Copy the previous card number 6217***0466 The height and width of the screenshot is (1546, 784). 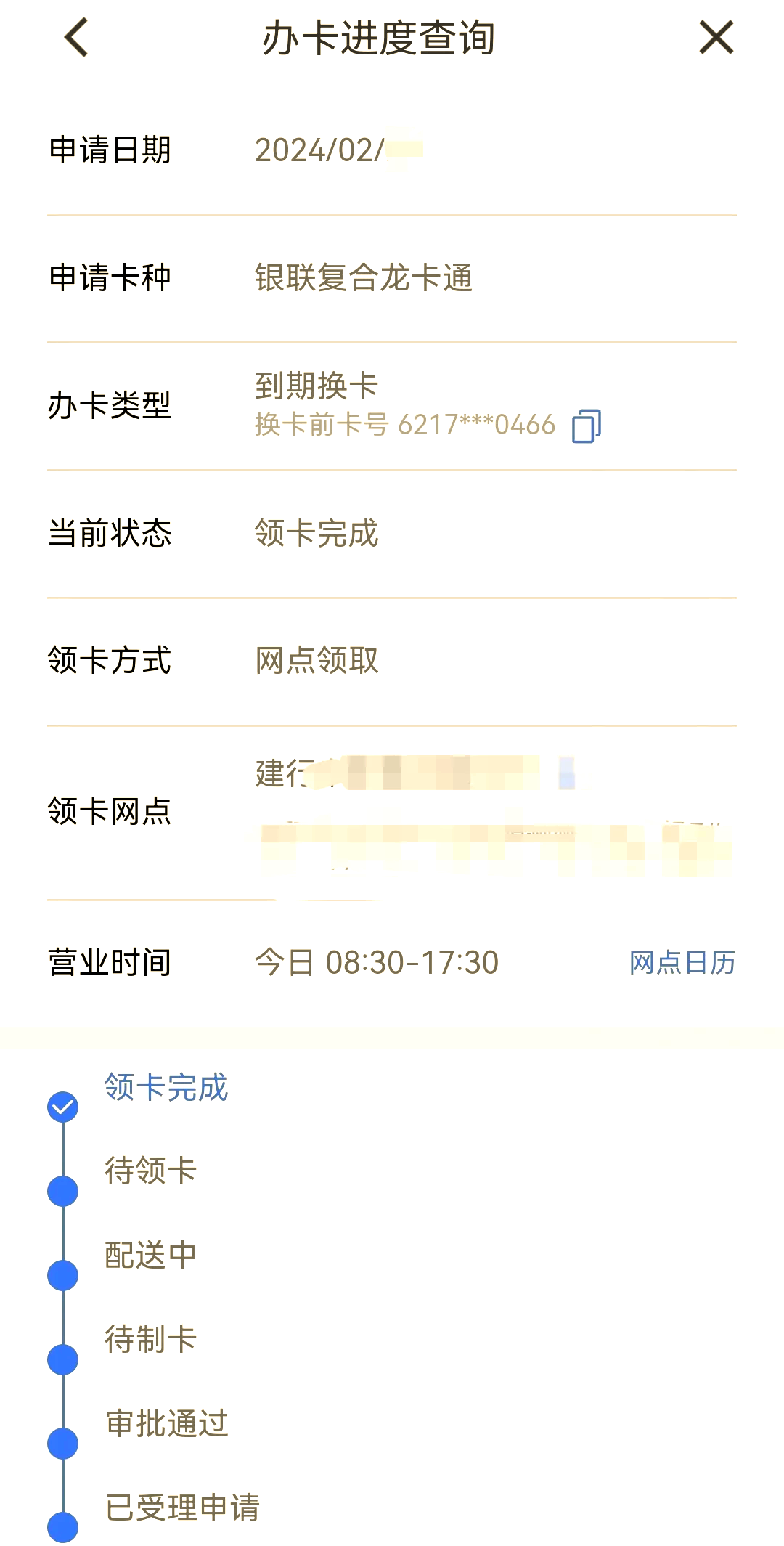(x=587, y=426)
